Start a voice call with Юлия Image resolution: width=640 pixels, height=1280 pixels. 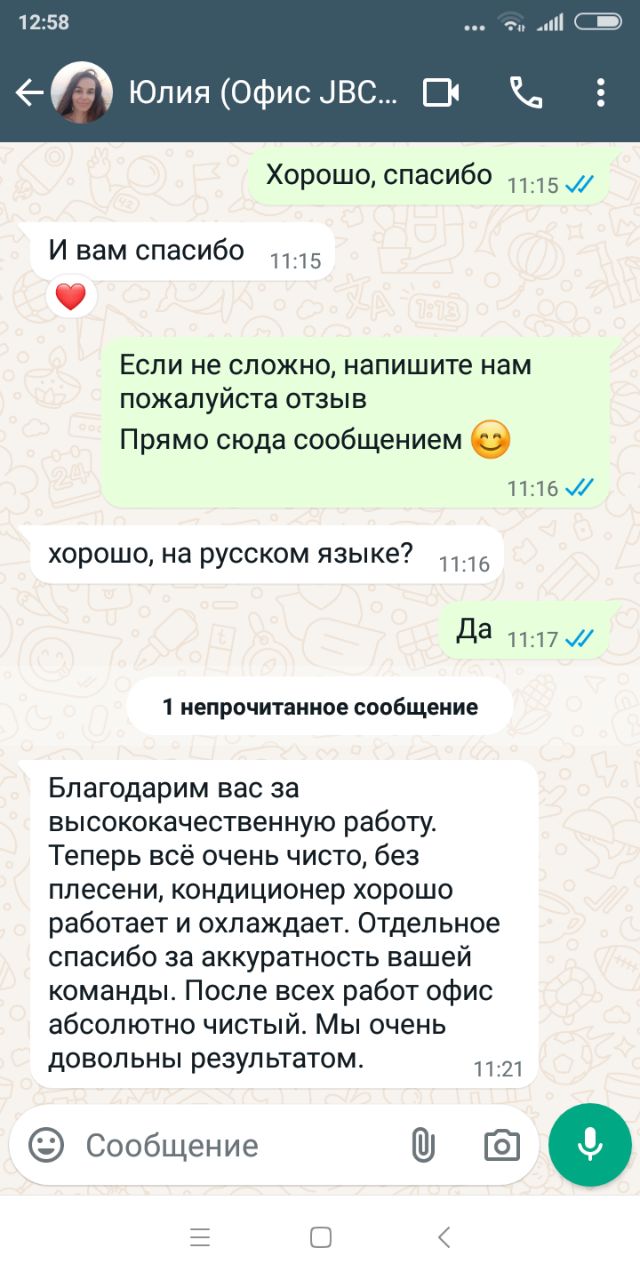pos(526,93)
